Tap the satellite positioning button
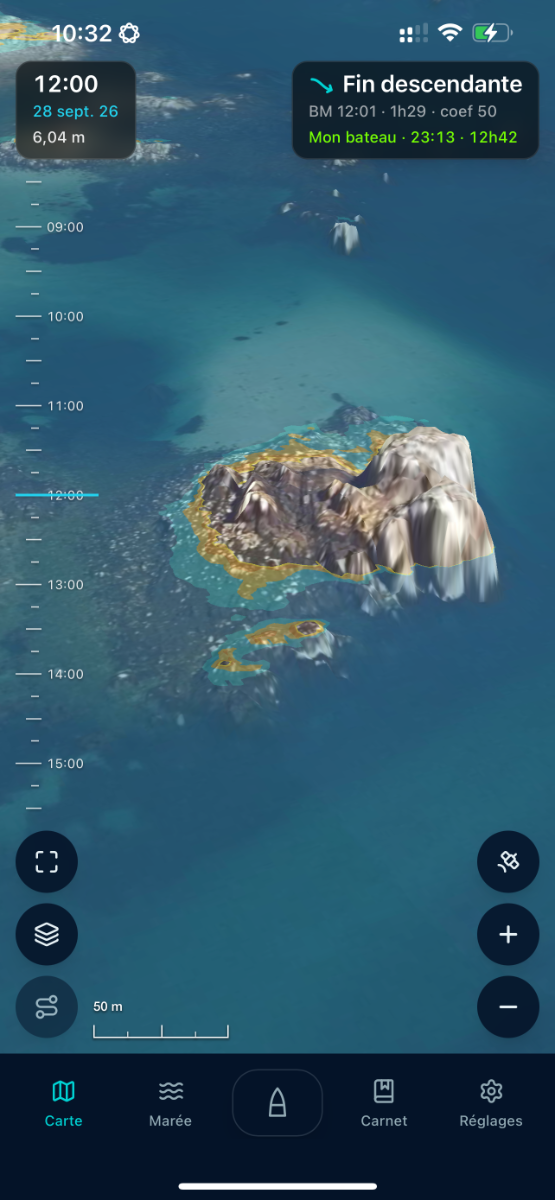This screenshot has width=555, height=1200. pos(508,862)
